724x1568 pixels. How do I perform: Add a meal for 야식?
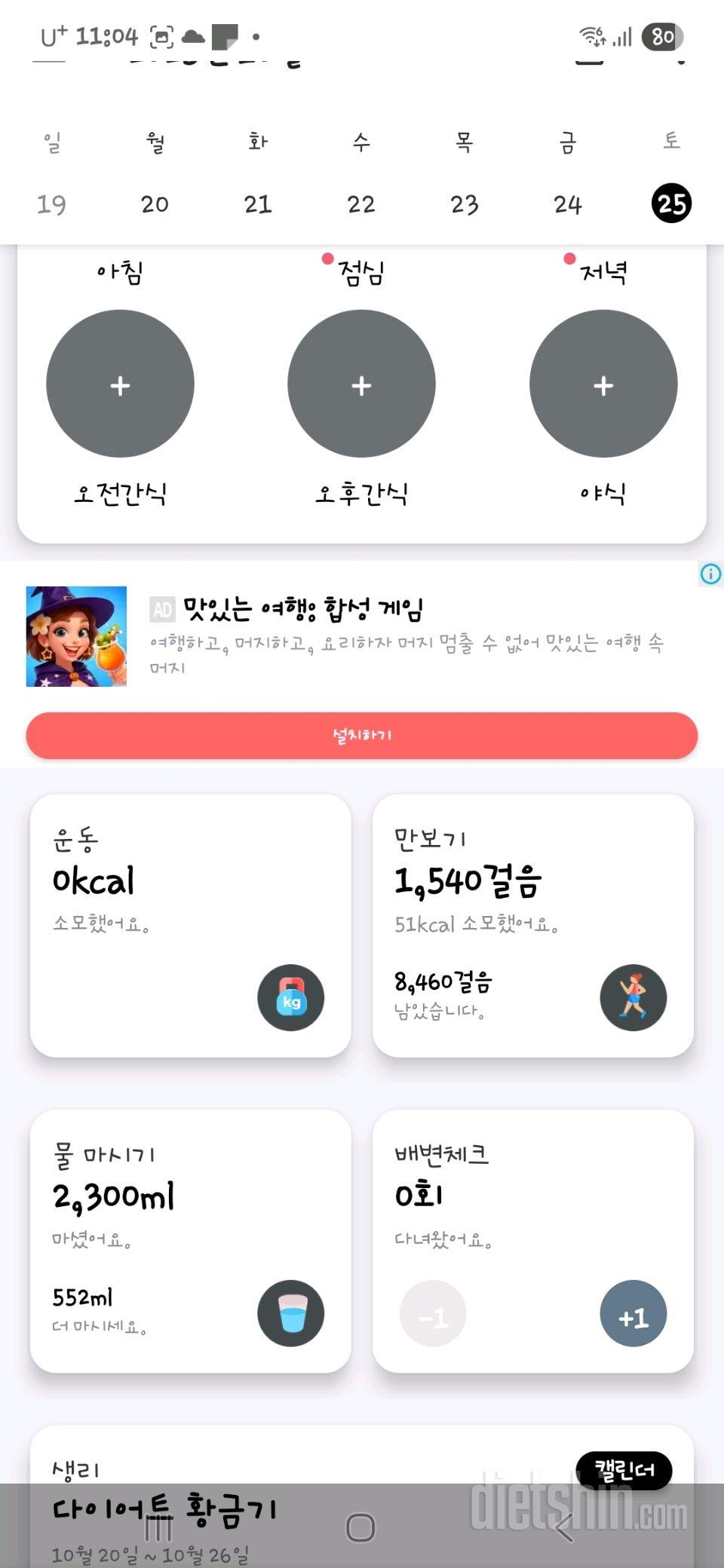[603, 384]
